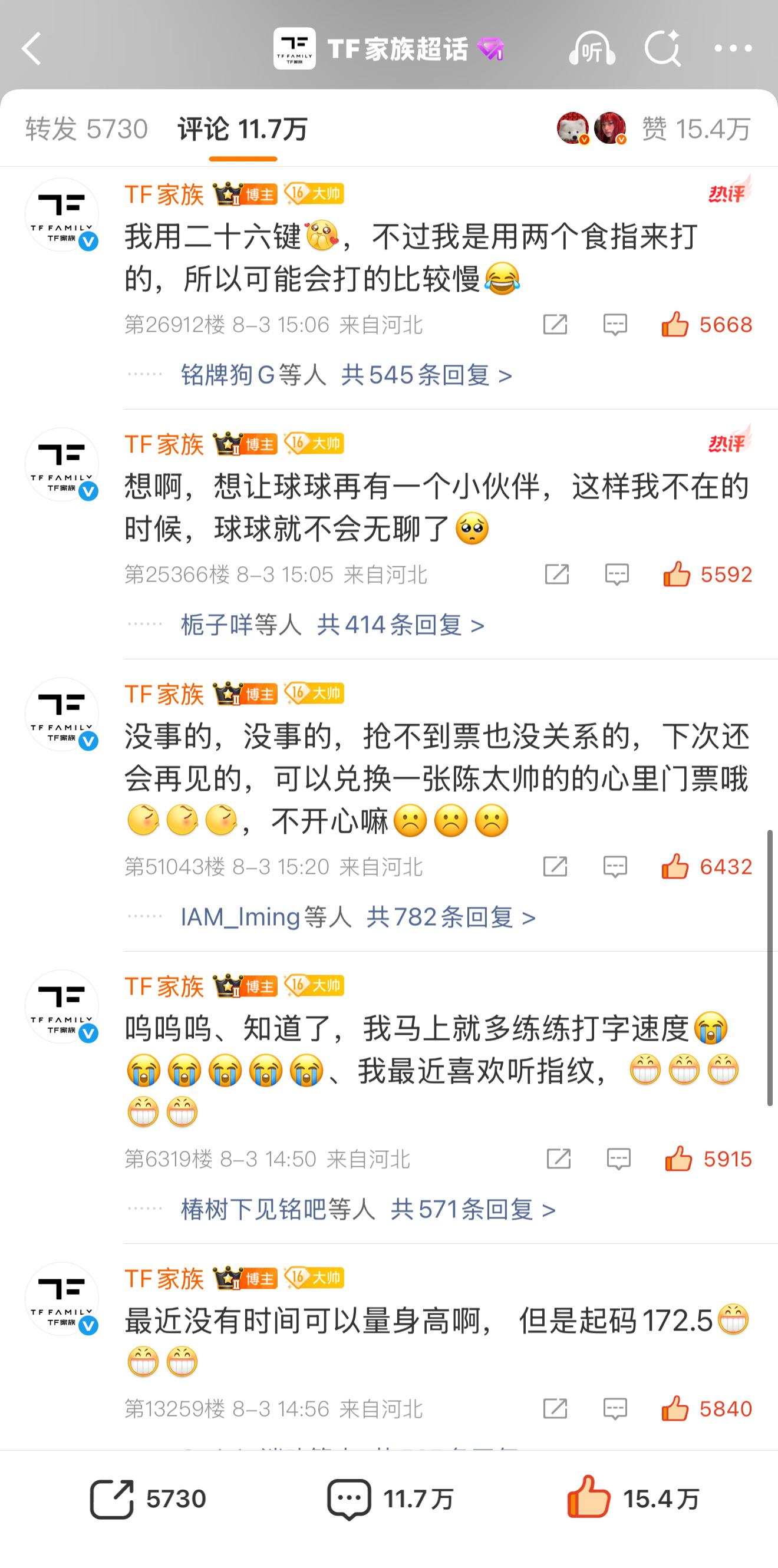
Task: Open the listen headphones icon
Action: pyautogui.click(x=592, y=49)
